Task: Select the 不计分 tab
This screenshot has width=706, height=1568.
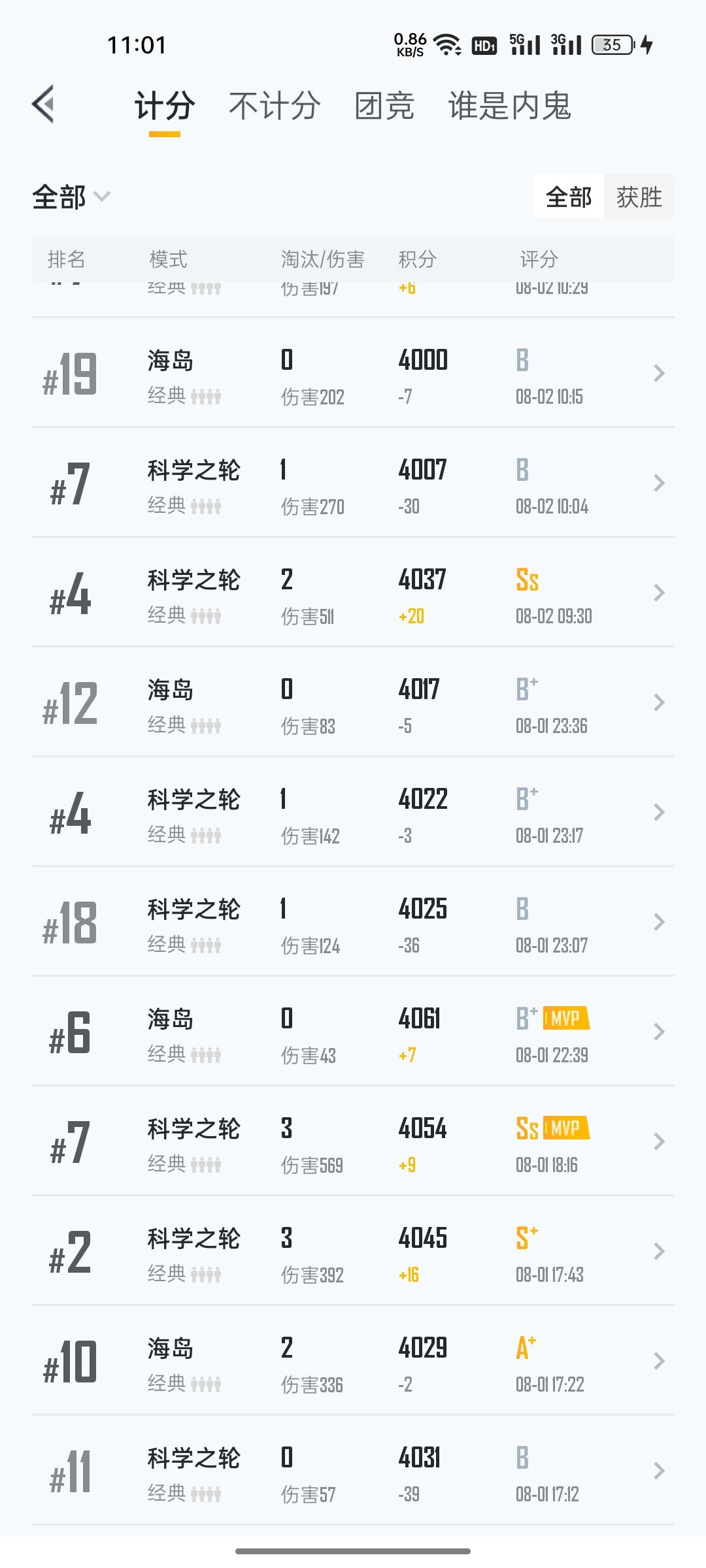Action: click(x=274, y=108)
